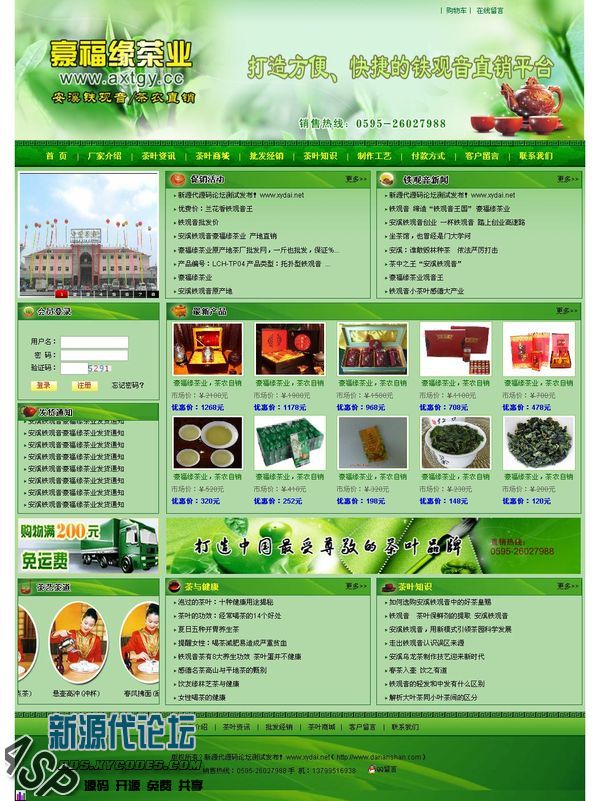
Task: Open 批发经销 in the nav bar
Action: pos(266,156)
